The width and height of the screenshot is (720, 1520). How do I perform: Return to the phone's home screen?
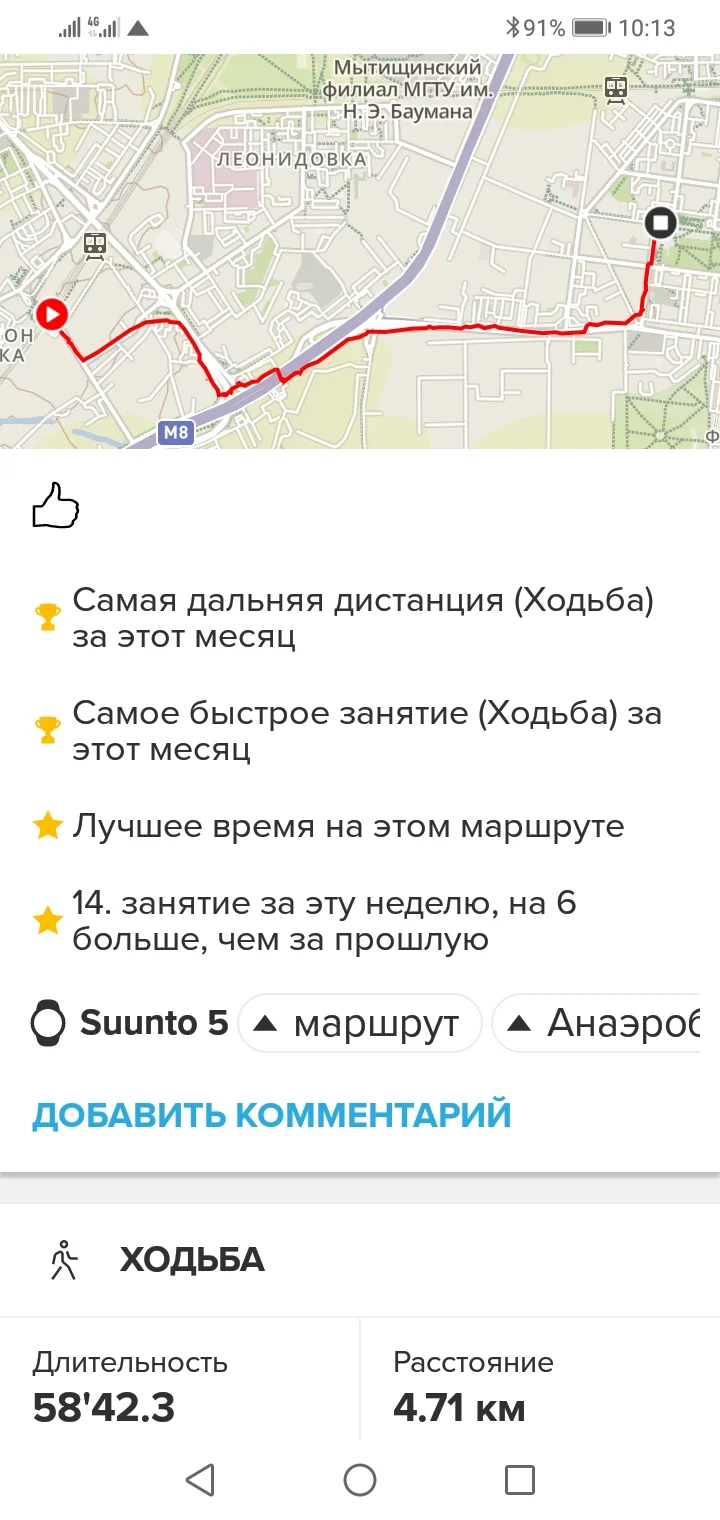(x=360, y=1479)
